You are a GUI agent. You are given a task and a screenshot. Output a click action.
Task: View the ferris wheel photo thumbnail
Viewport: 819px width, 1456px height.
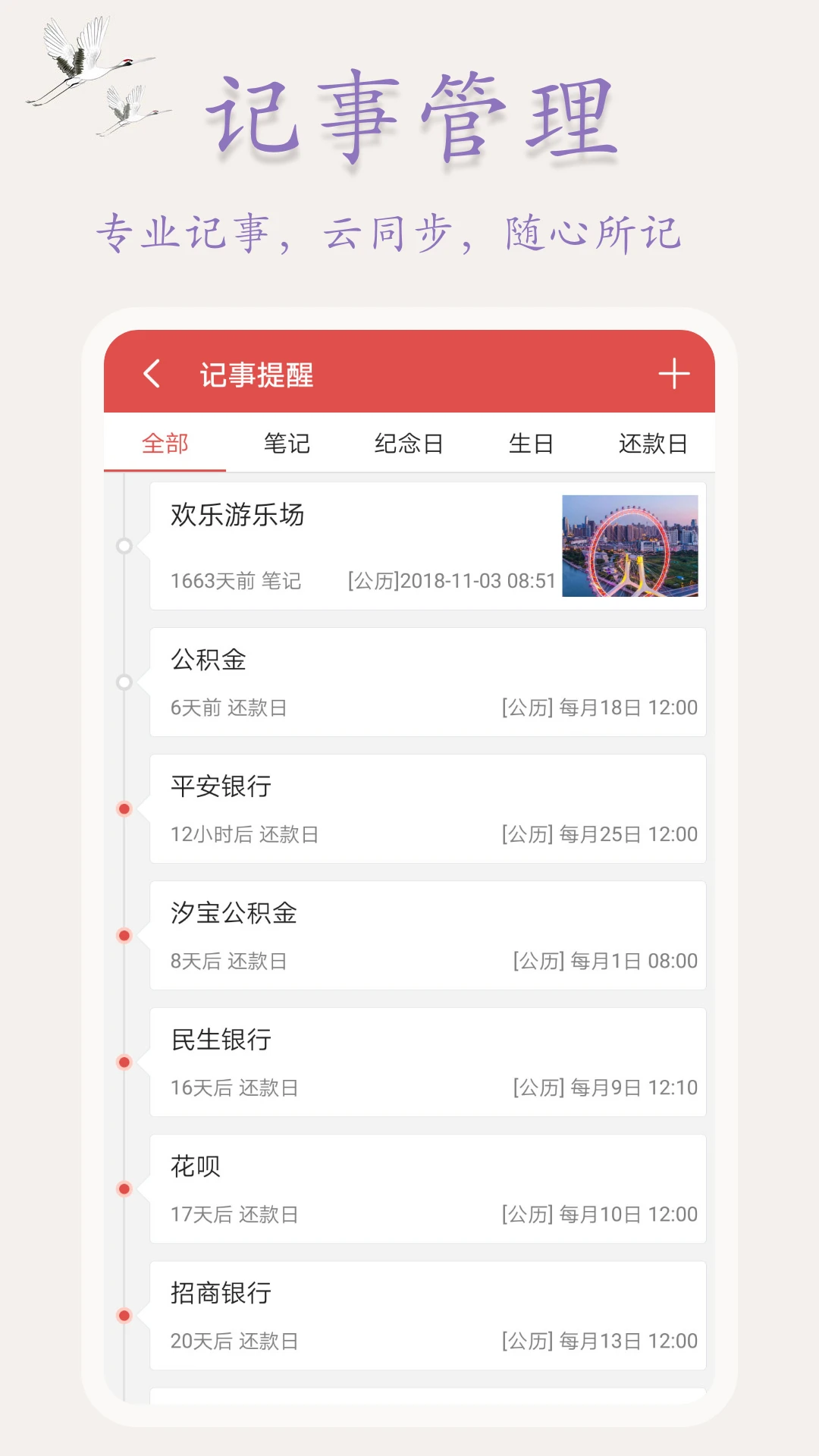click(x=632, y=548)
